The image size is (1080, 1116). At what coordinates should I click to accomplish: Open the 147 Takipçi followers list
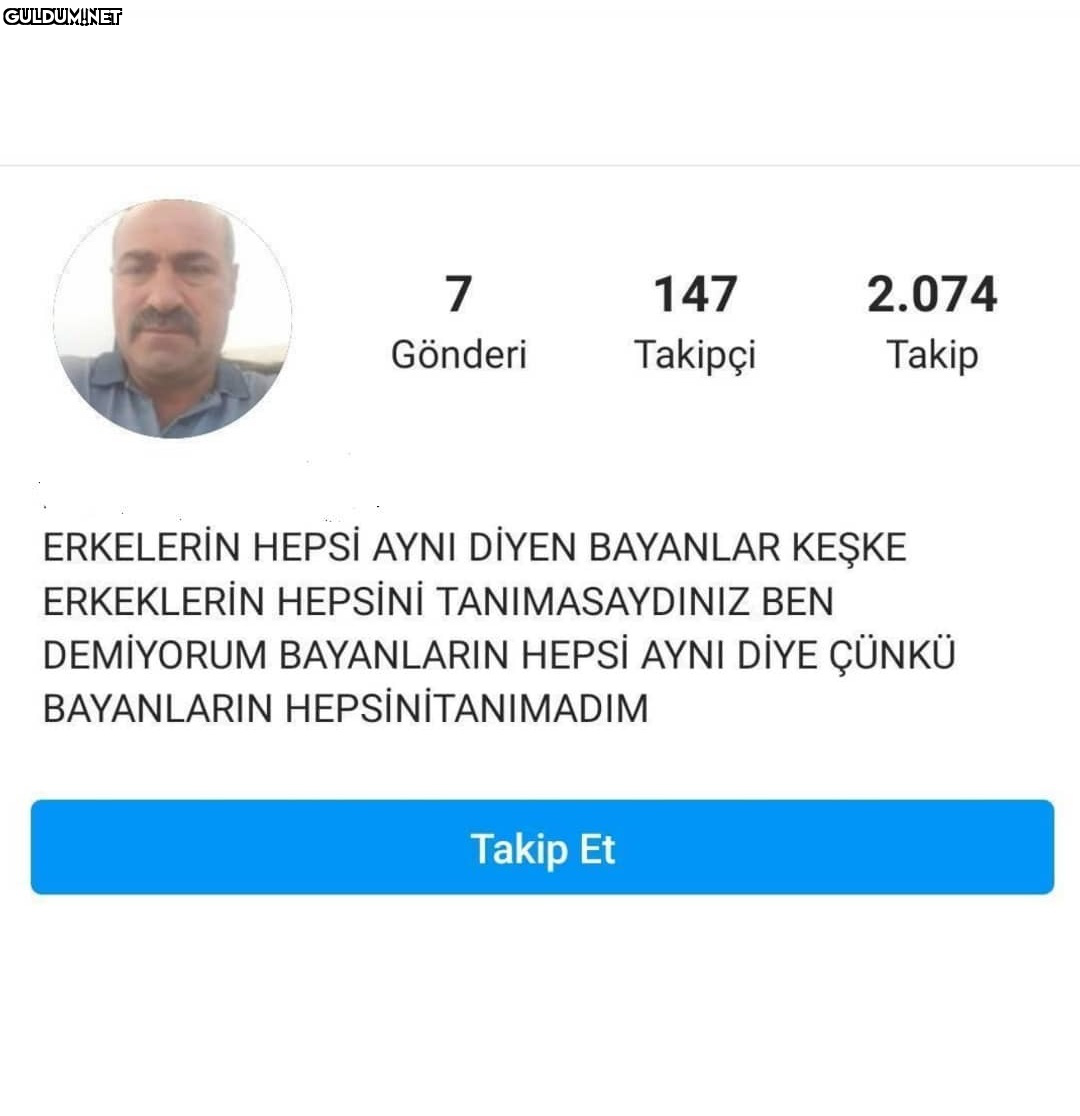pyautogui.click(x=695, y=323)
